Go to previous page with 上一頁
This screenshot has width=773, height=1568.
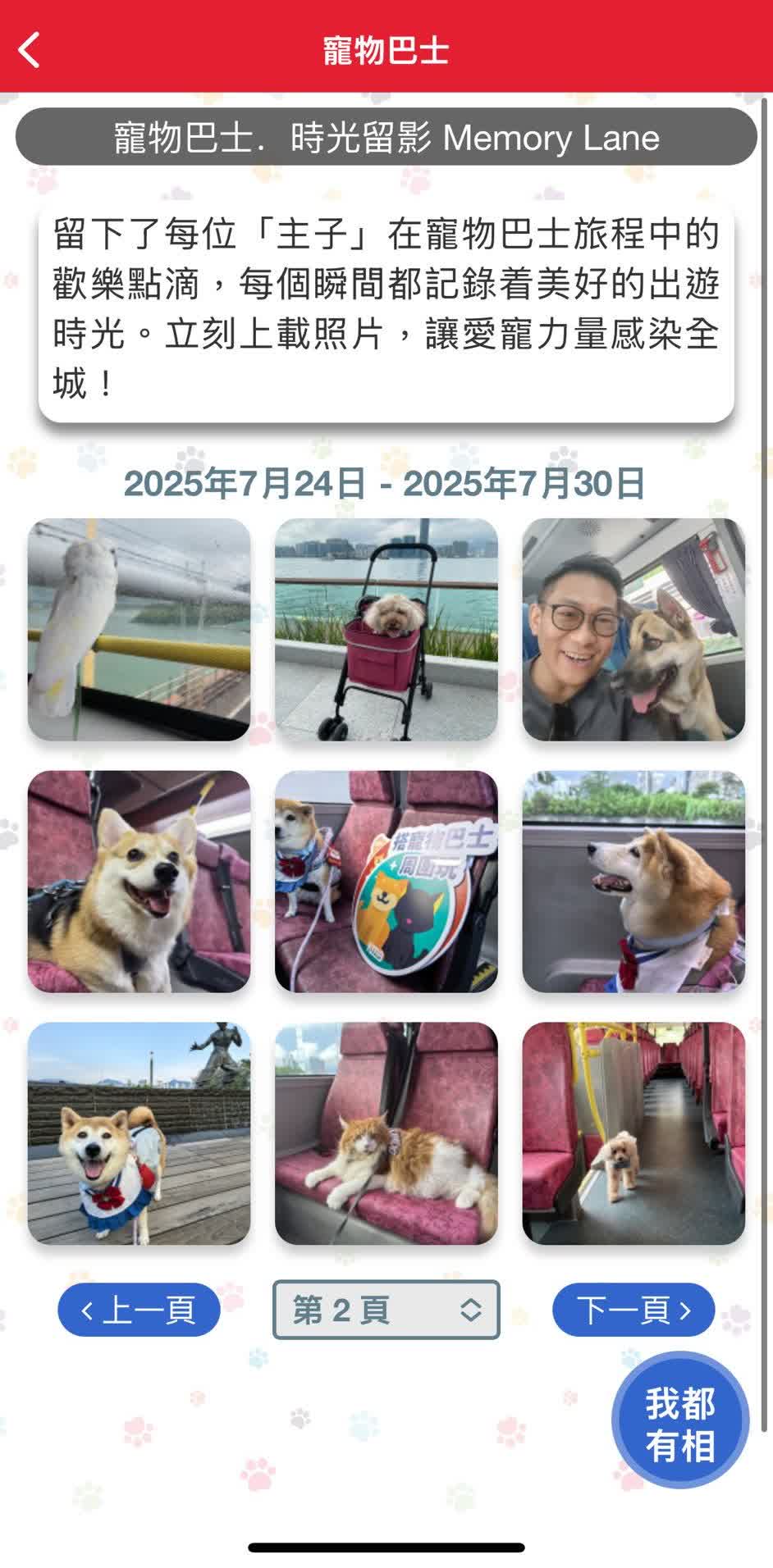tap(139, 1310)
